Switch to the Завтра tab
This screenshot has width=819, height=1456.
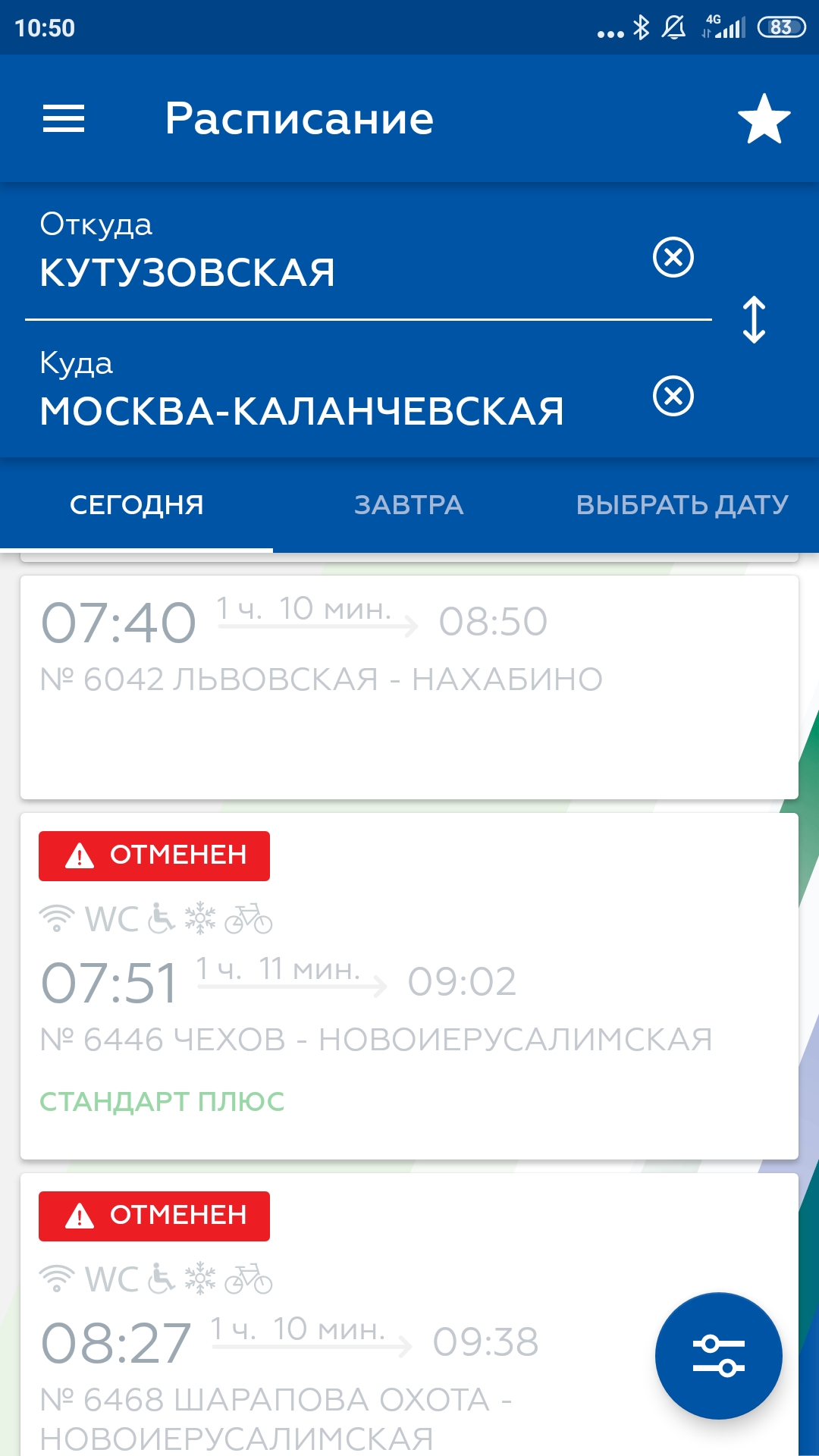(x=409, y=505)
